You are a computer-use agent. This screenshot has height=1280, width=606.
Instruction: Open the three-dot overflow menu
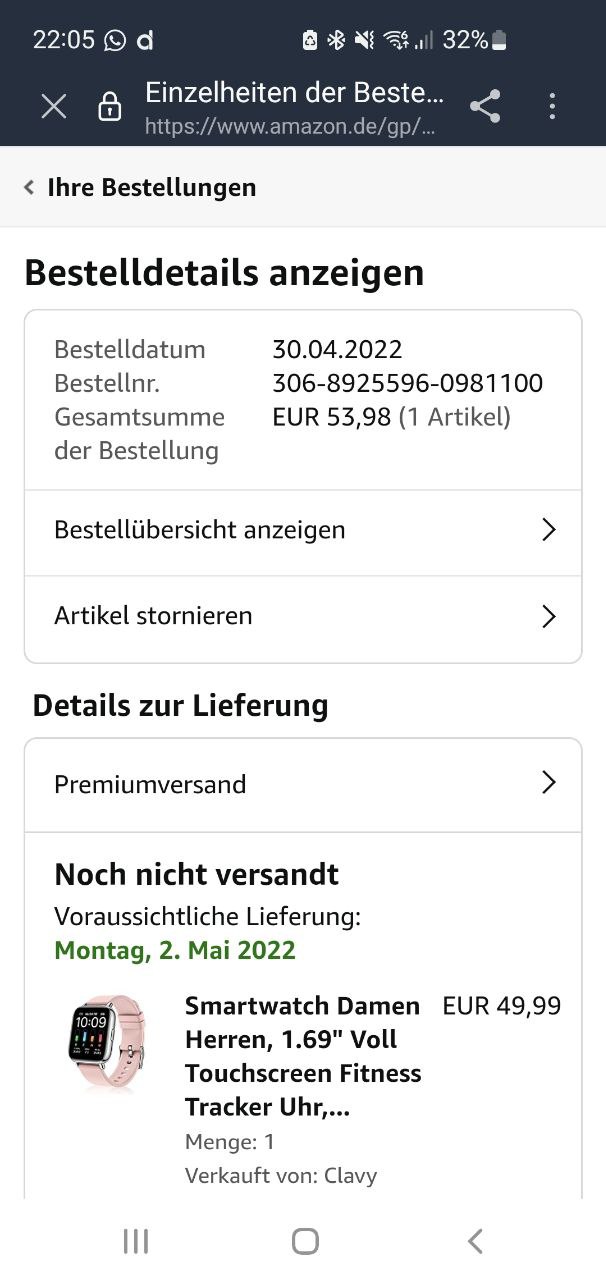click(x=552, y=106)
